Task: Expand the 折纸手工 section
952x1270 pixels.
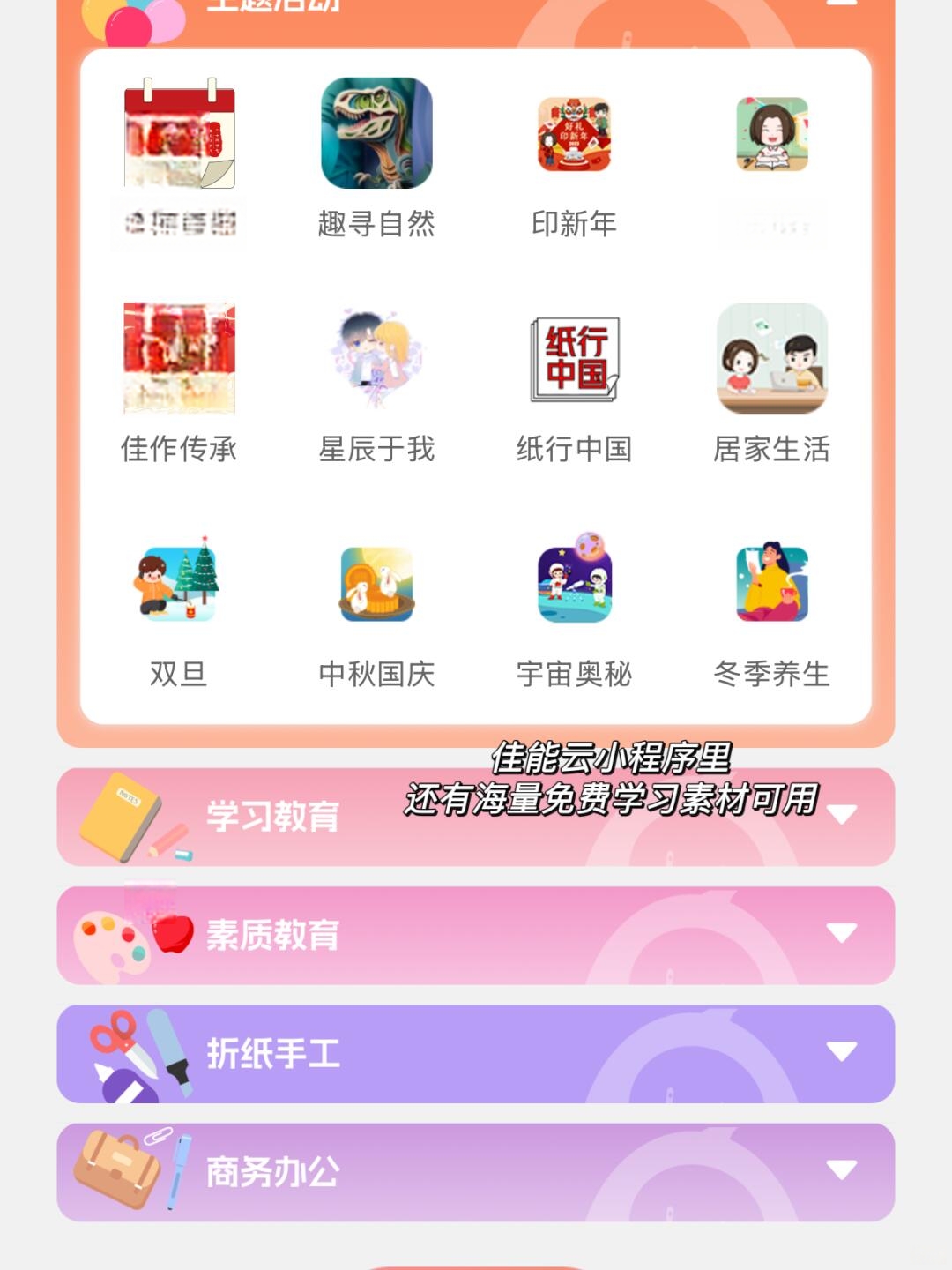Action: point(841,1051)
